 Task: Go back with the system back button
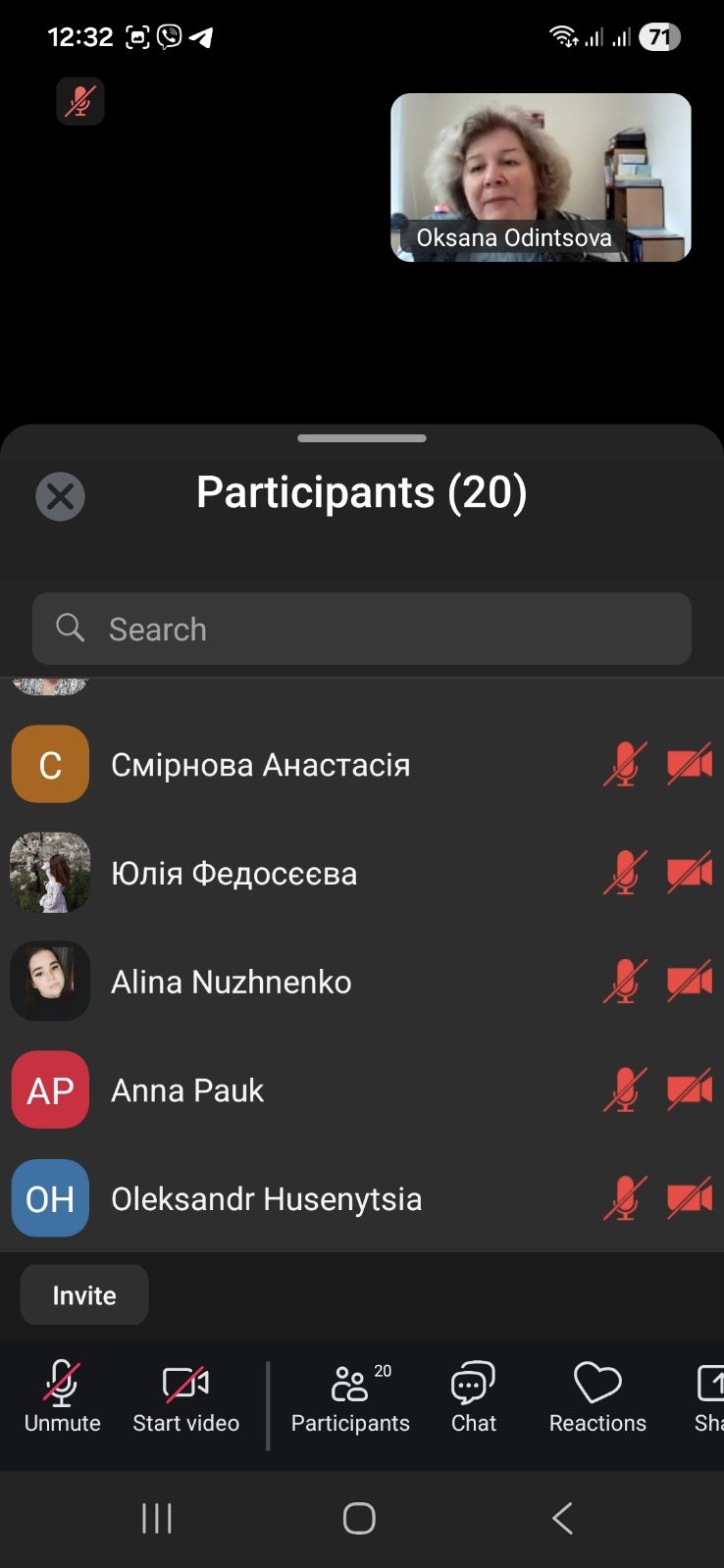pyautogui.click(x=562, y=1518)
